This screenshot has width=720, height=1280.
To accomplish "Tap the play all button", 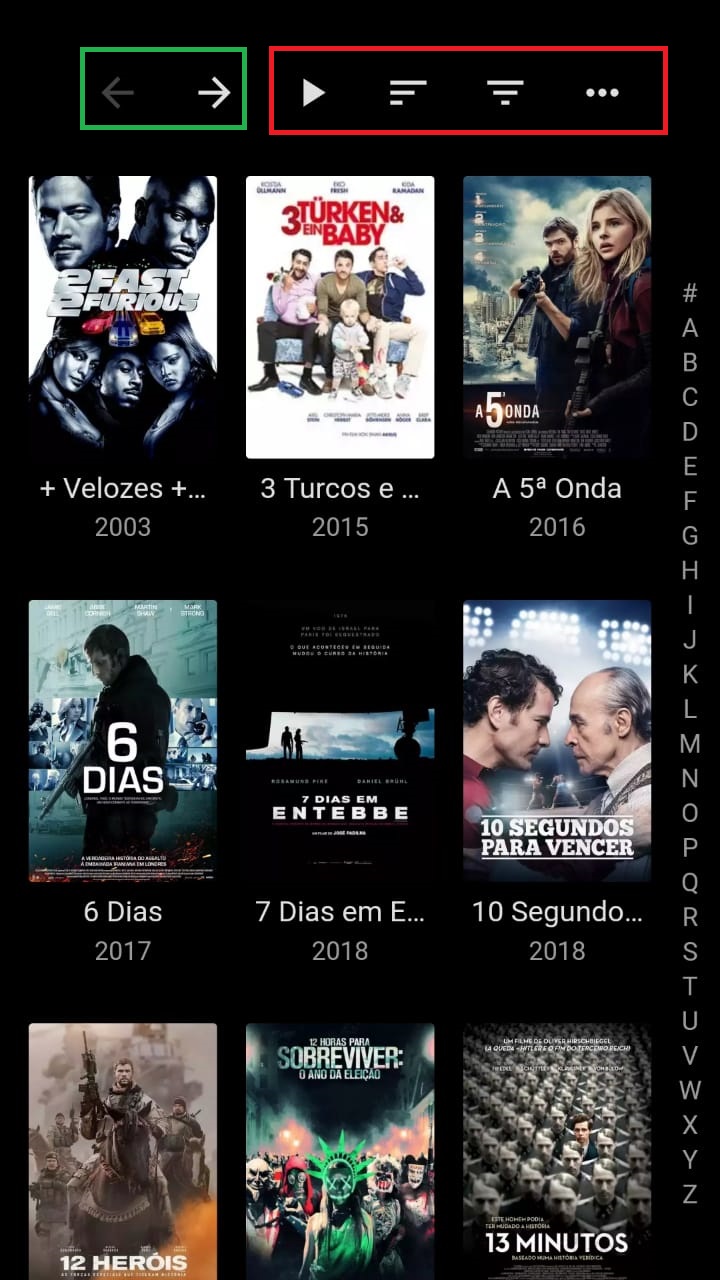I will tap(313, 93).
